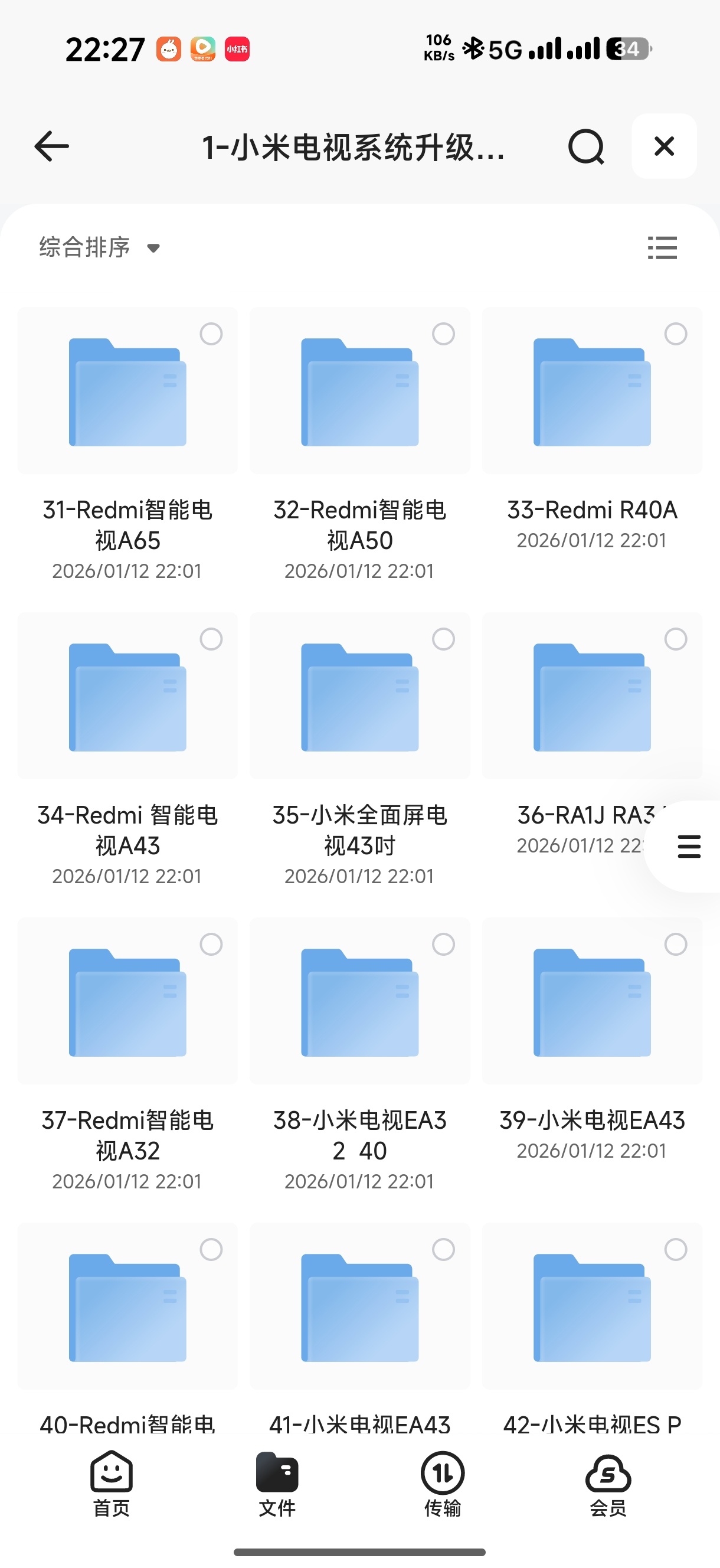
Task: Select the 32-Redmi智能电视A50 folder checkbox
Action: (443, 334)
